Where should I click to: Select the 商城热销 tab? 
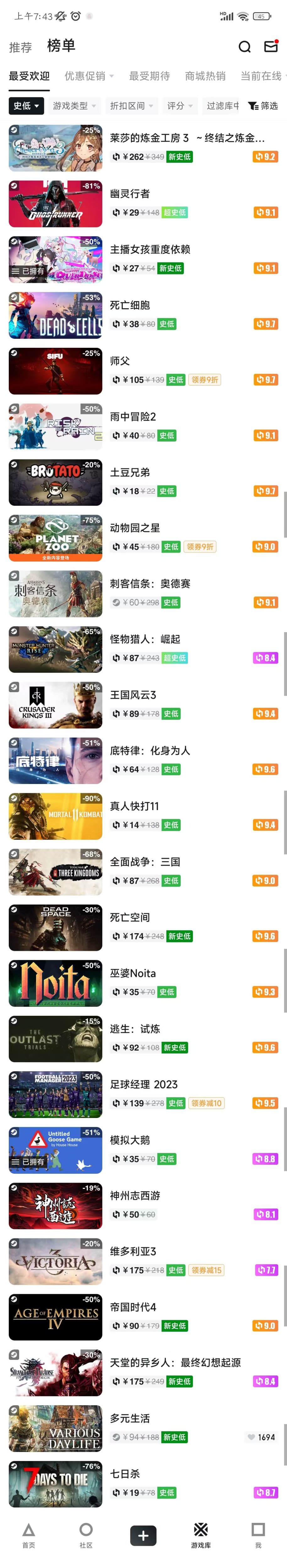pos(205,76)
